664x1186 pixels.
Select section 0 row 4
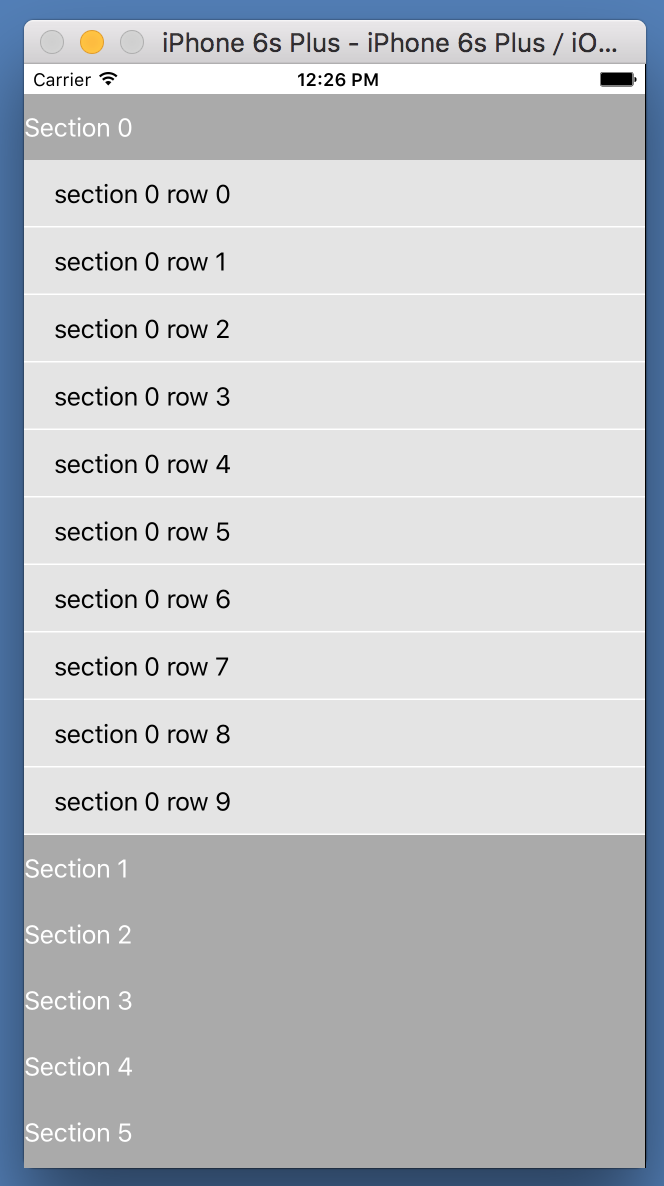(334, 464)
